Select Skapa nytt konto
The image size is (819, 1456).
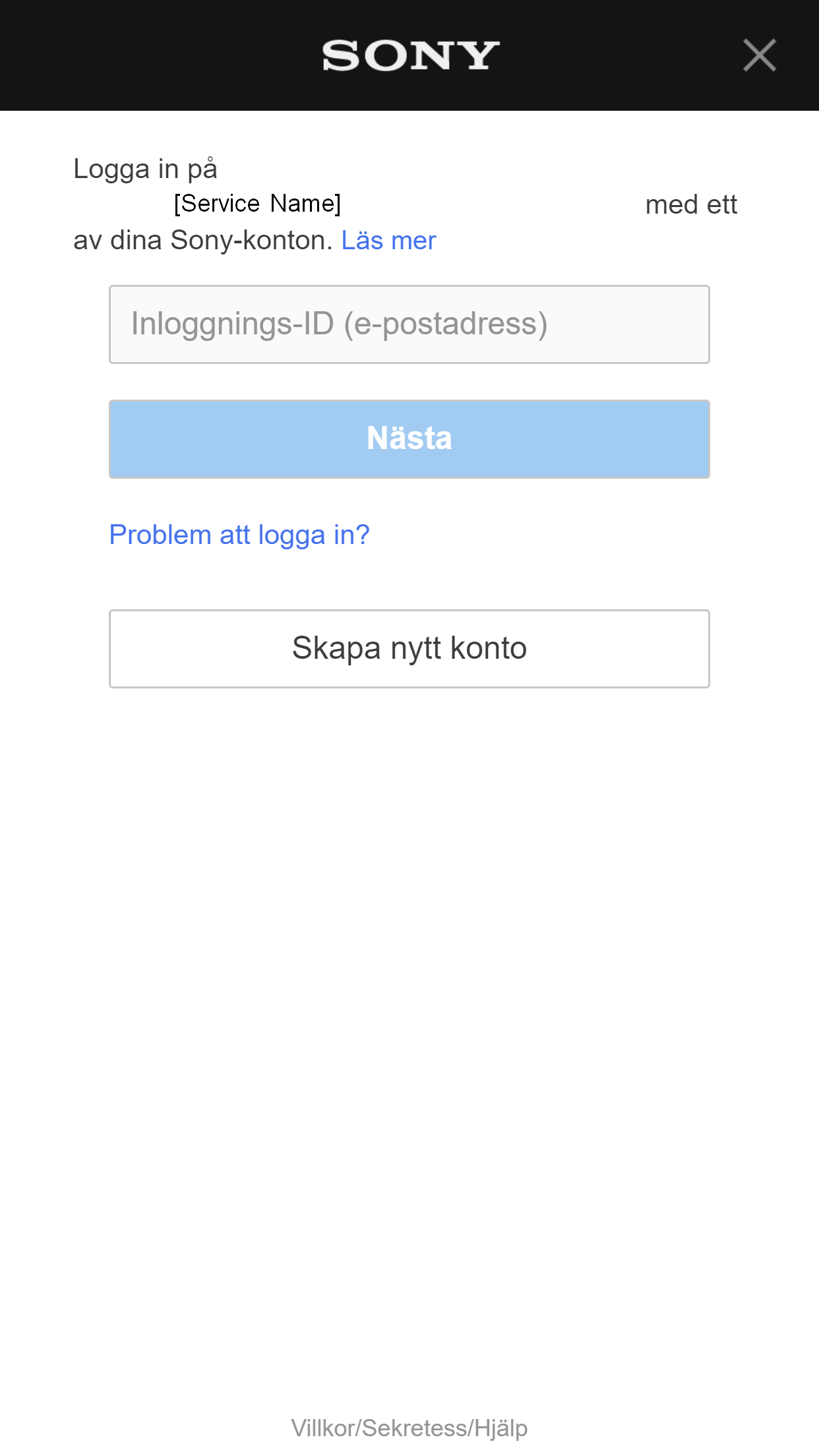pos(409,649)
